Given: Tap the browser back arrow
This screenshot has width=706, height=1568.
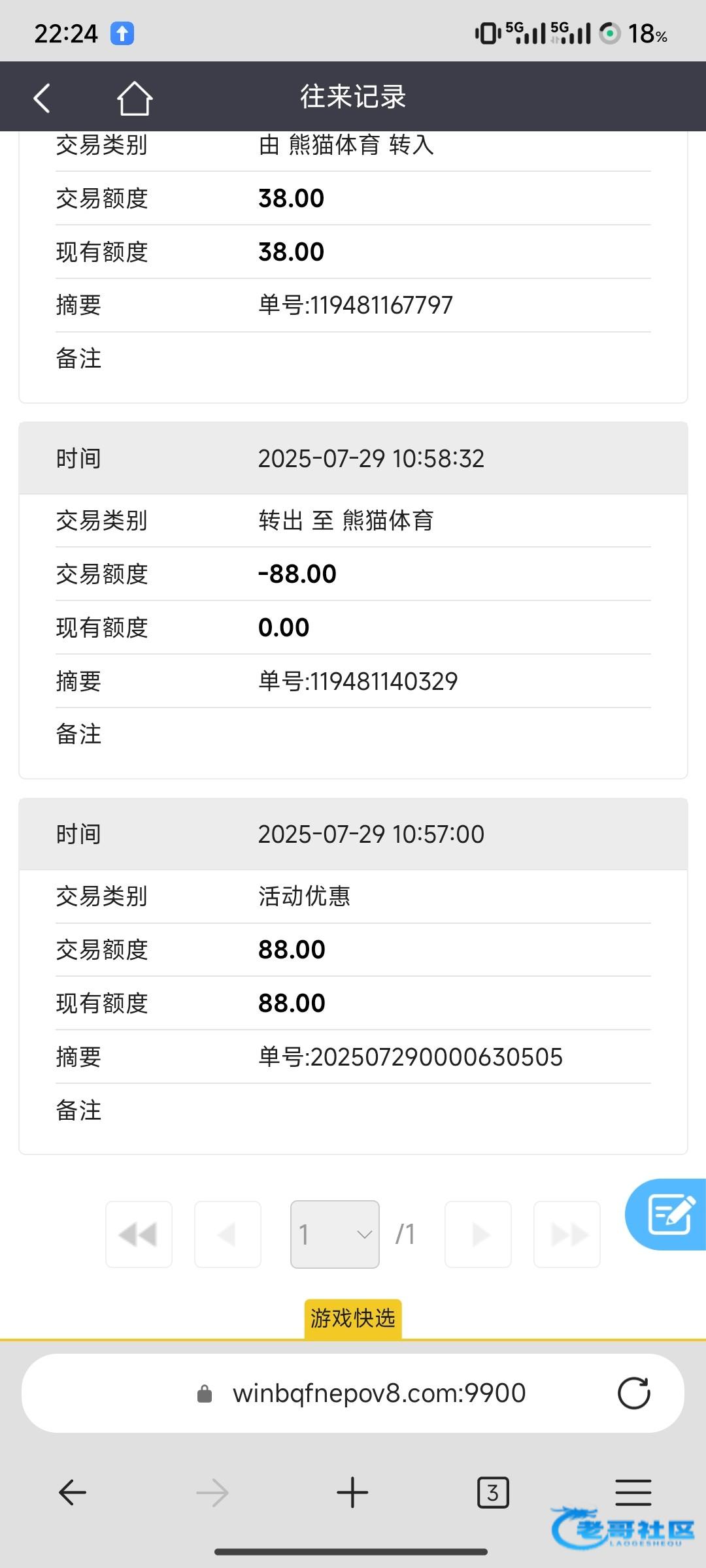Looking at the screenshot, I should click(73, 1493).
